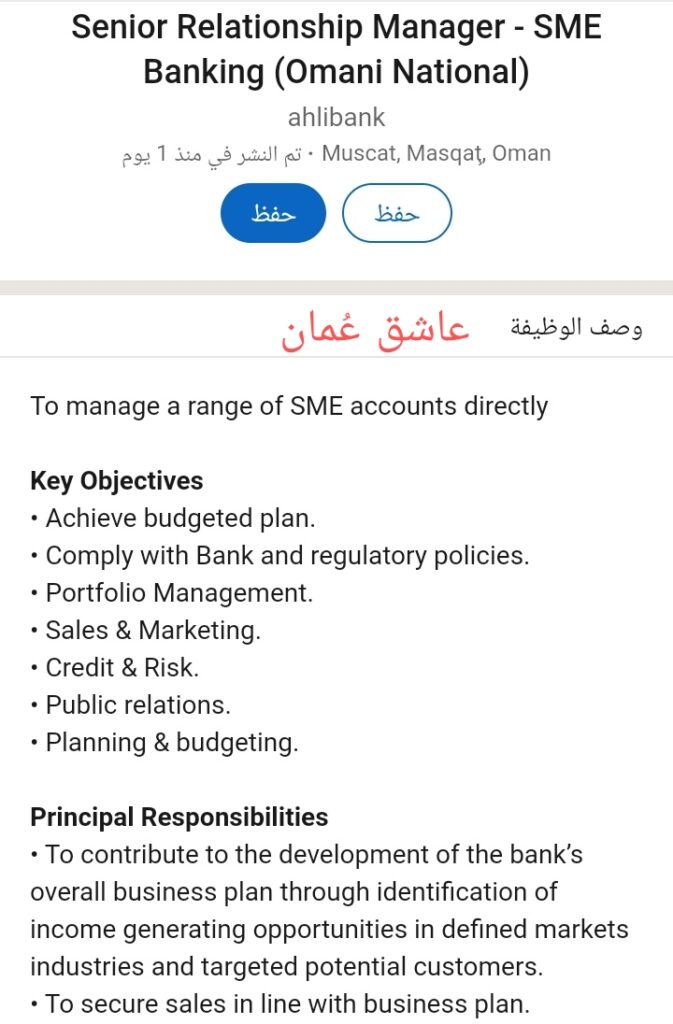Viewport: 673px width, 1024px height.
Task: Tap the outlined white حفظ button
Action: 397,213
